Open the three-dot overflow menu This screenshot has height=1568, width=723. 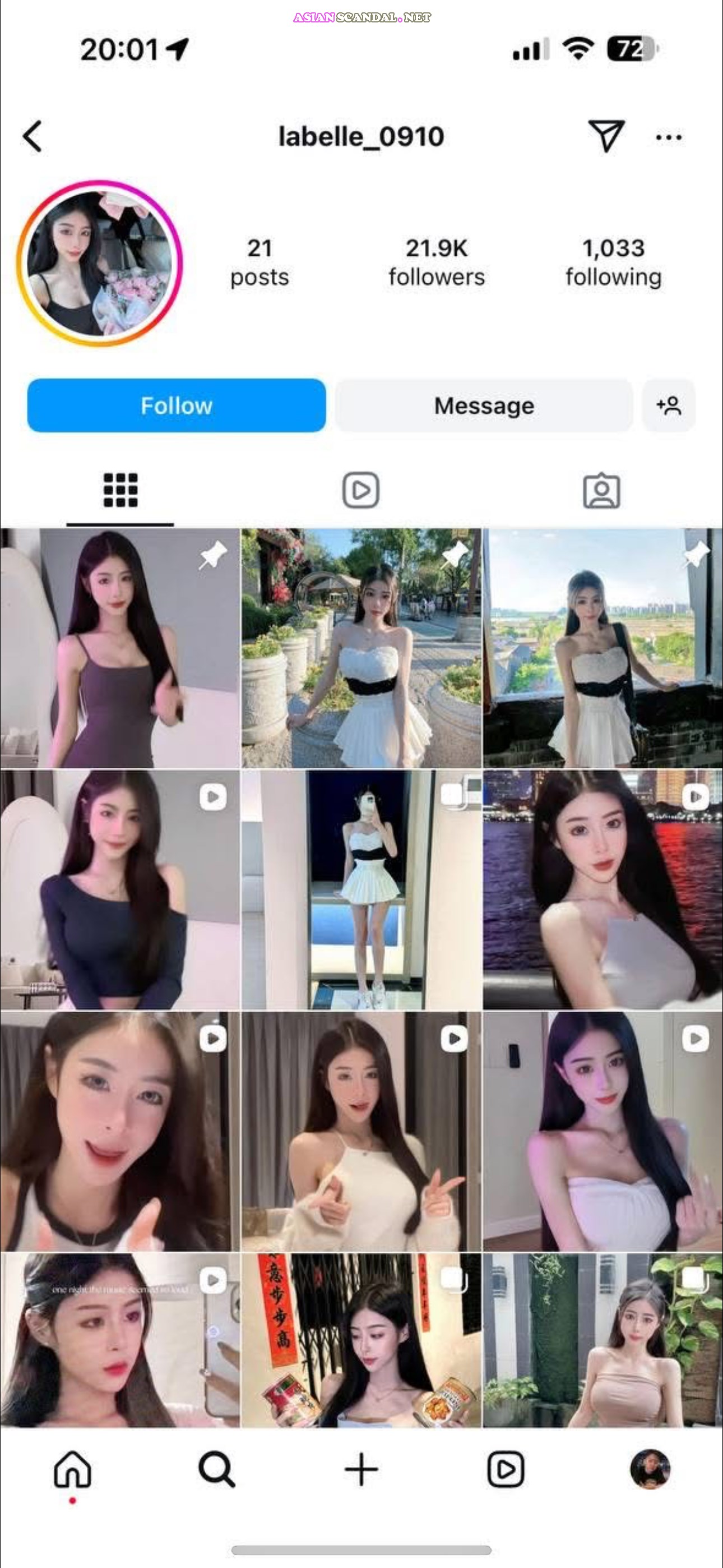click(668, 137)
